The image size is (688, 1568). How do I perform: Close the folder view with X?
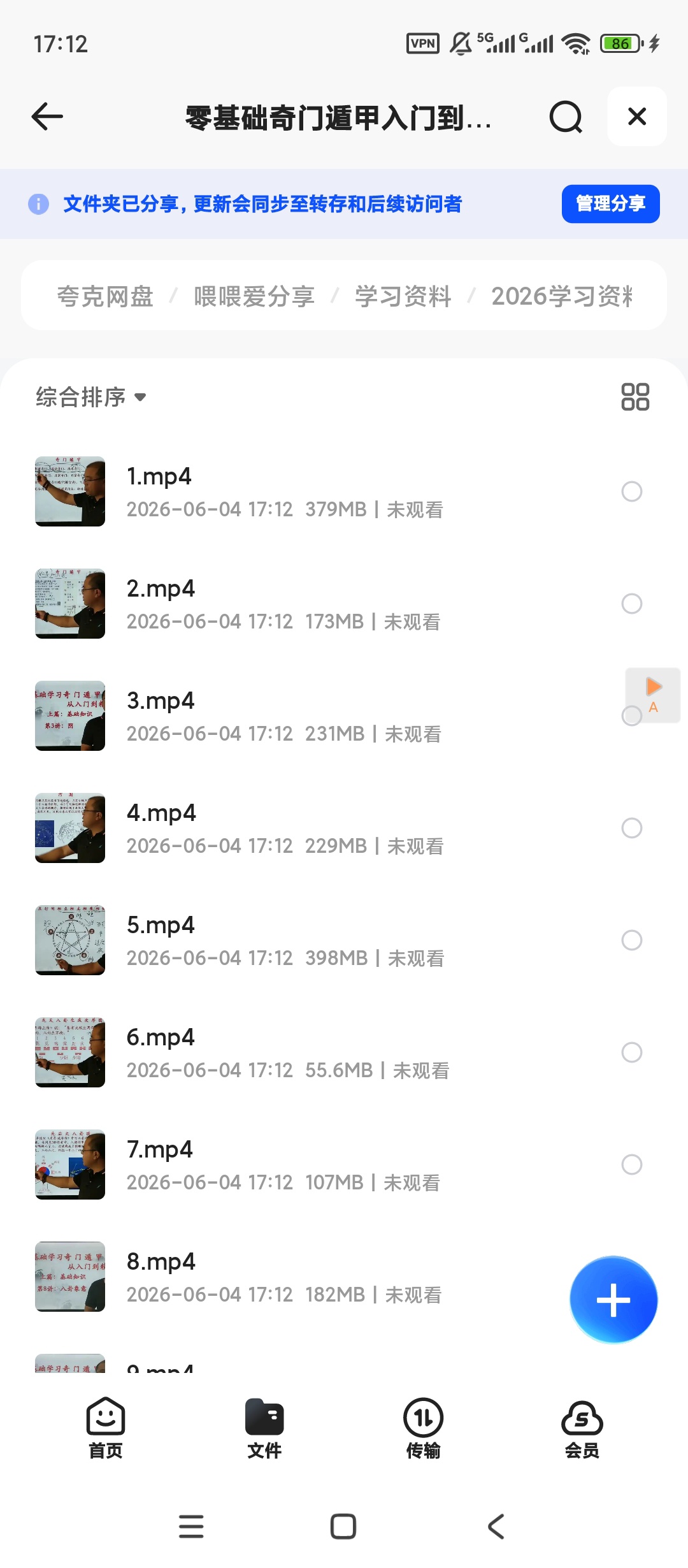(637, 117)
